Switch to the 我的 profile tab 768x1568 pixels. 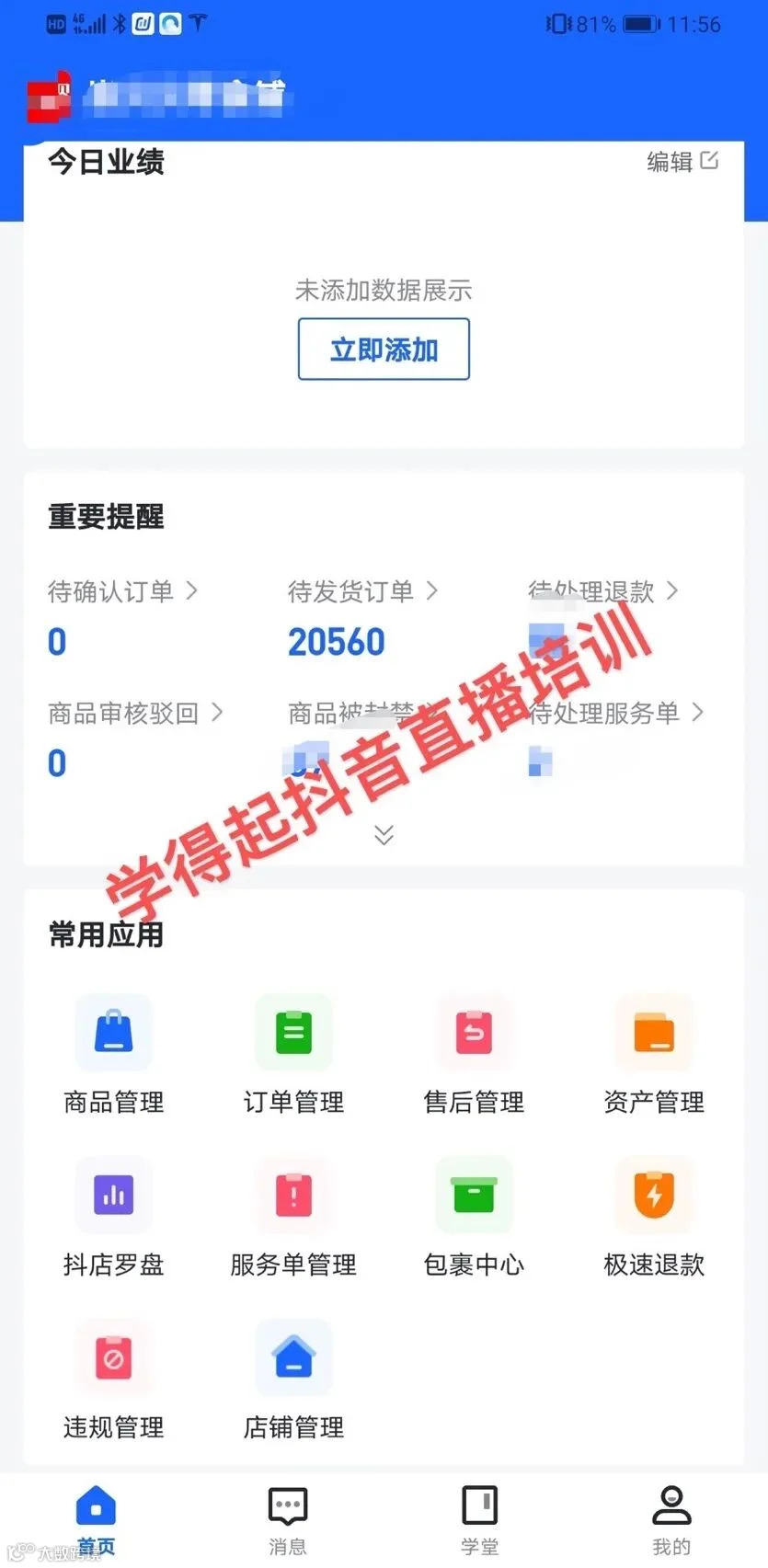point(671,1520)
